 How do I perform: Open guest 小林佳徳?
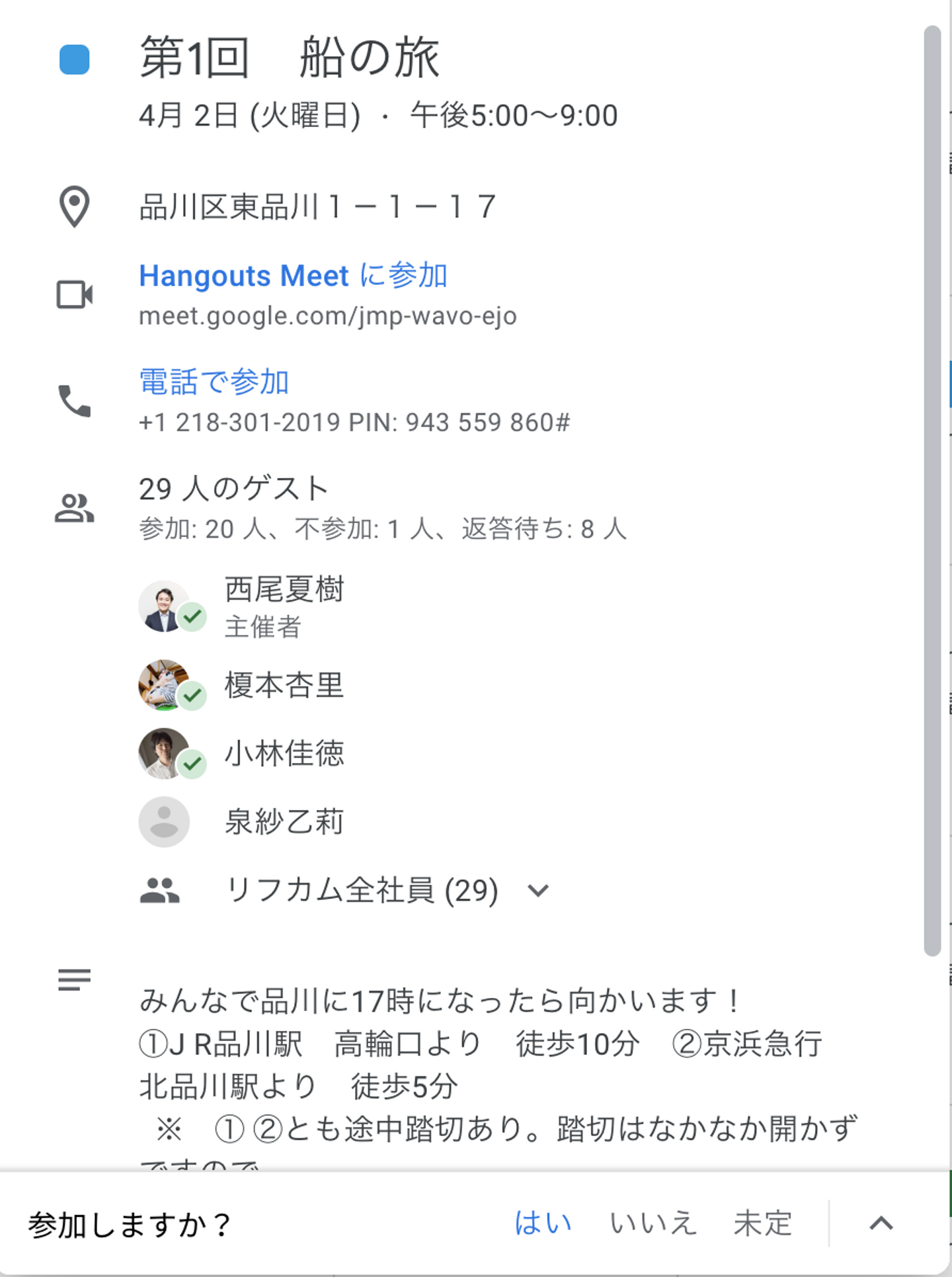coord(284,754)
